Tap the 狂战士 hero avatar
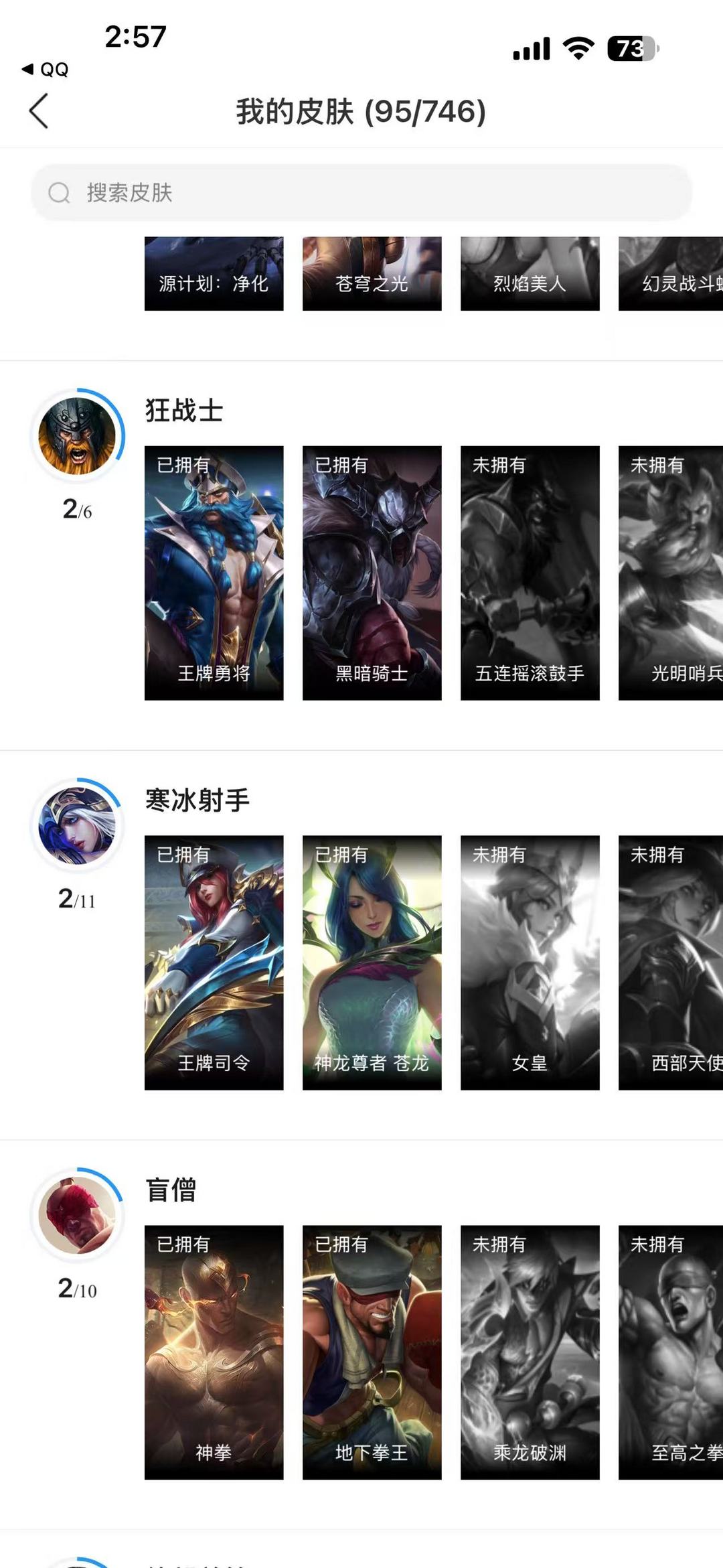This screenshot has height=1568, width=723. pos(77,436)
